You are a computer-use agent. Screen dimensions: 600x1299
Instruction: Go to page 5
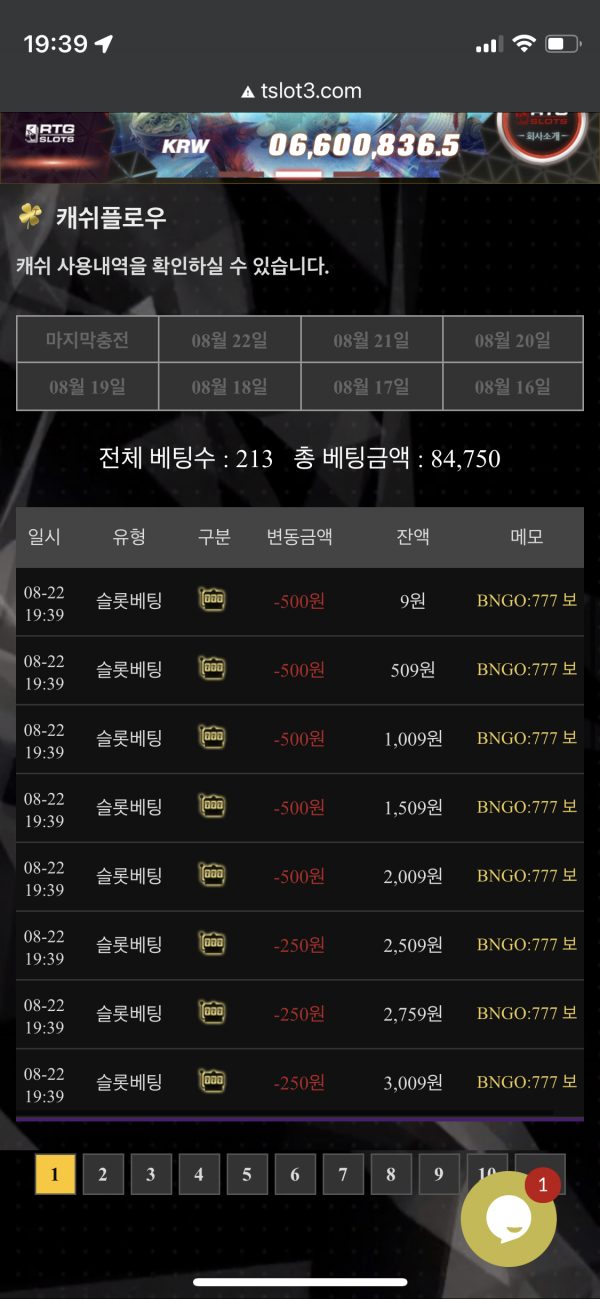coord(247,1174)
